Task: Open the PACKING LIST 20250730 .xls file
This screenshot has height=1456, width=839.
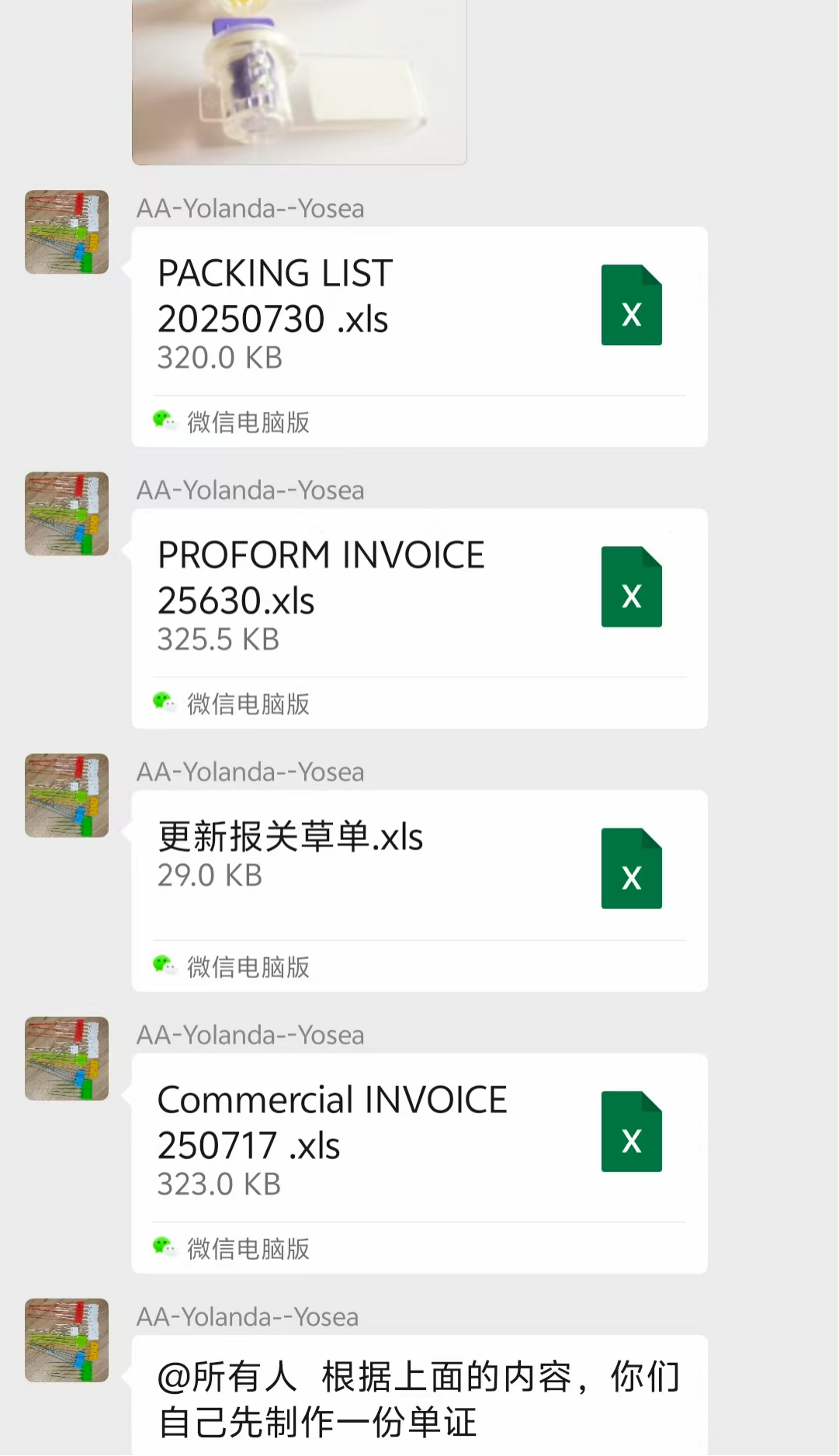Action: [419, 314]
